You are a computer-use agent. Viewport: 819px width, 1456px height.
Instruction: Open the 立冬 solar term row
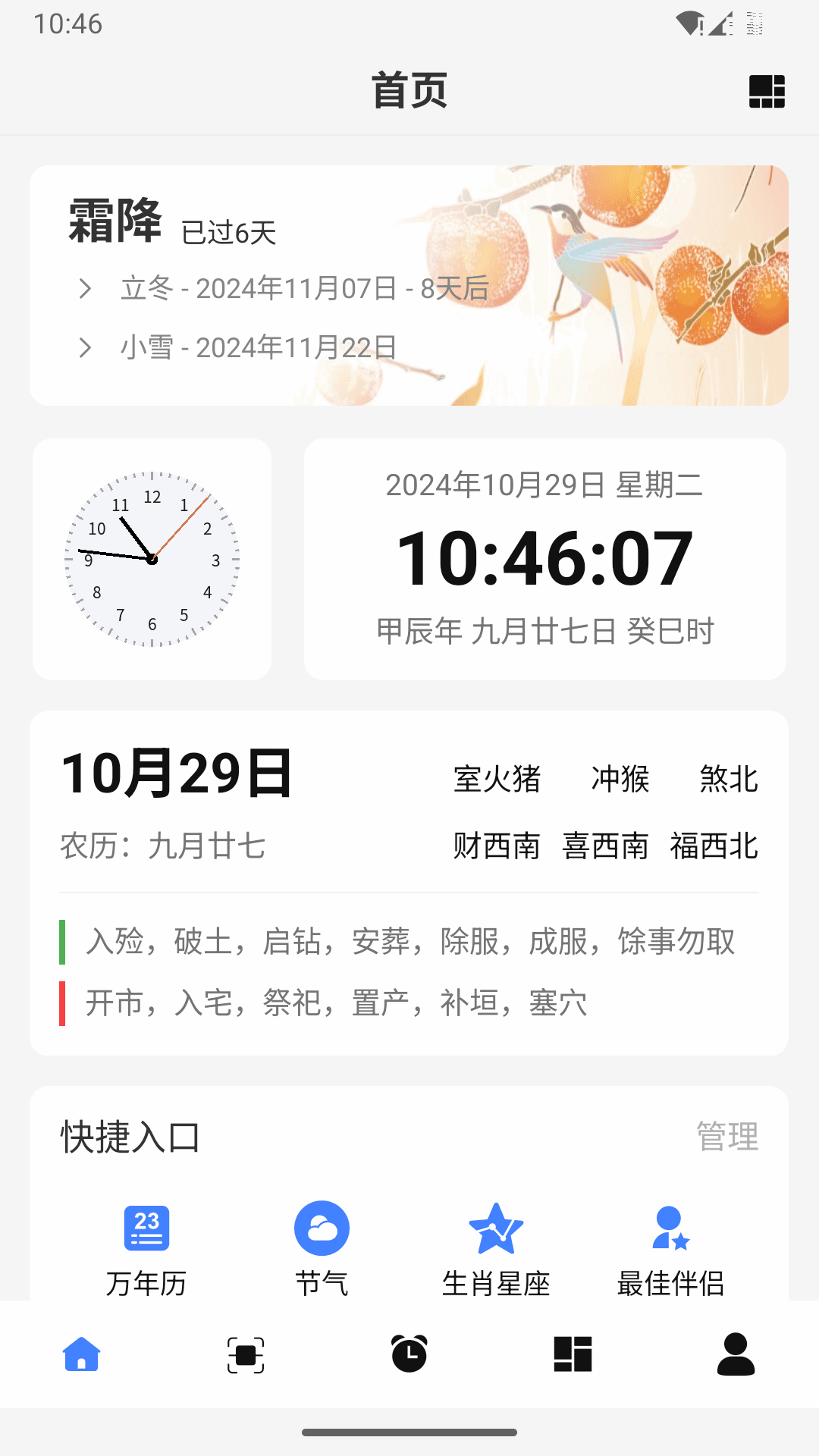click(x=303, y=289)
